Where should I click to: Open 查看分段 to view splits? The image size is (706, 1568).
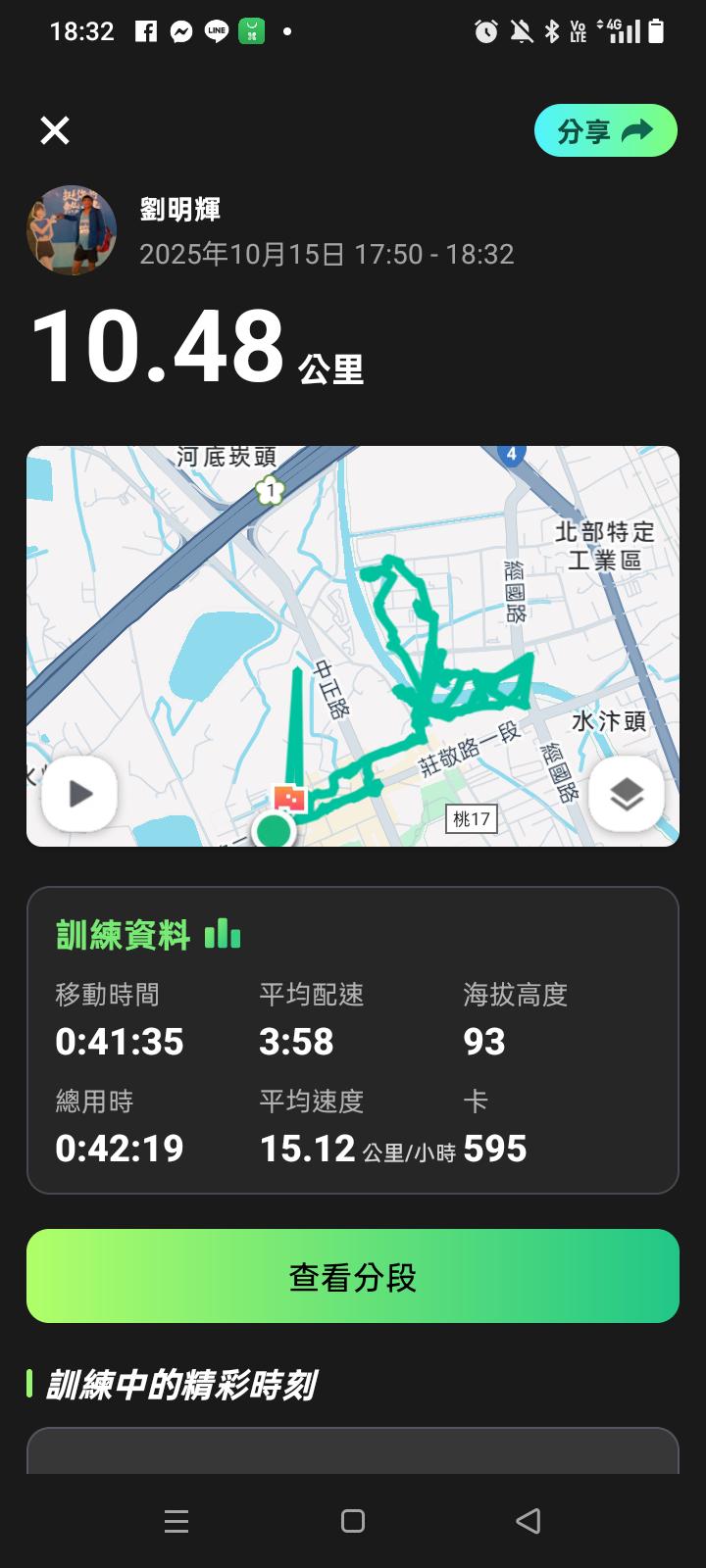pos(353,1276)
